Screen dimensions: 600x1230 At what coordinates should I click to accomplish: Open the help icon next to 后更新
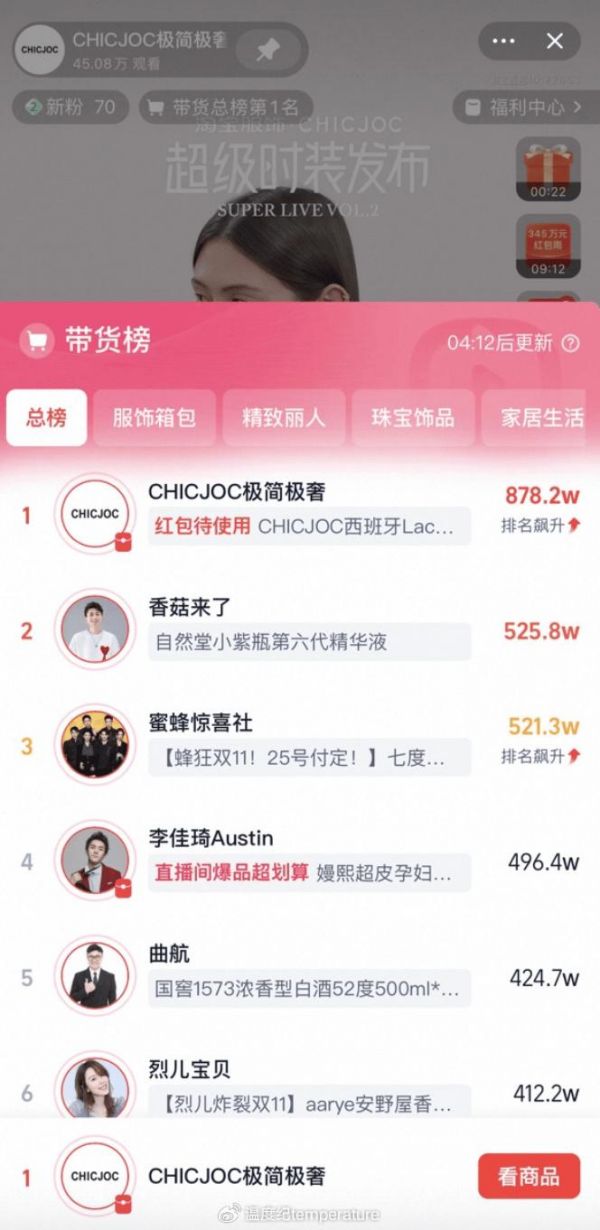[x=570, y=343]
